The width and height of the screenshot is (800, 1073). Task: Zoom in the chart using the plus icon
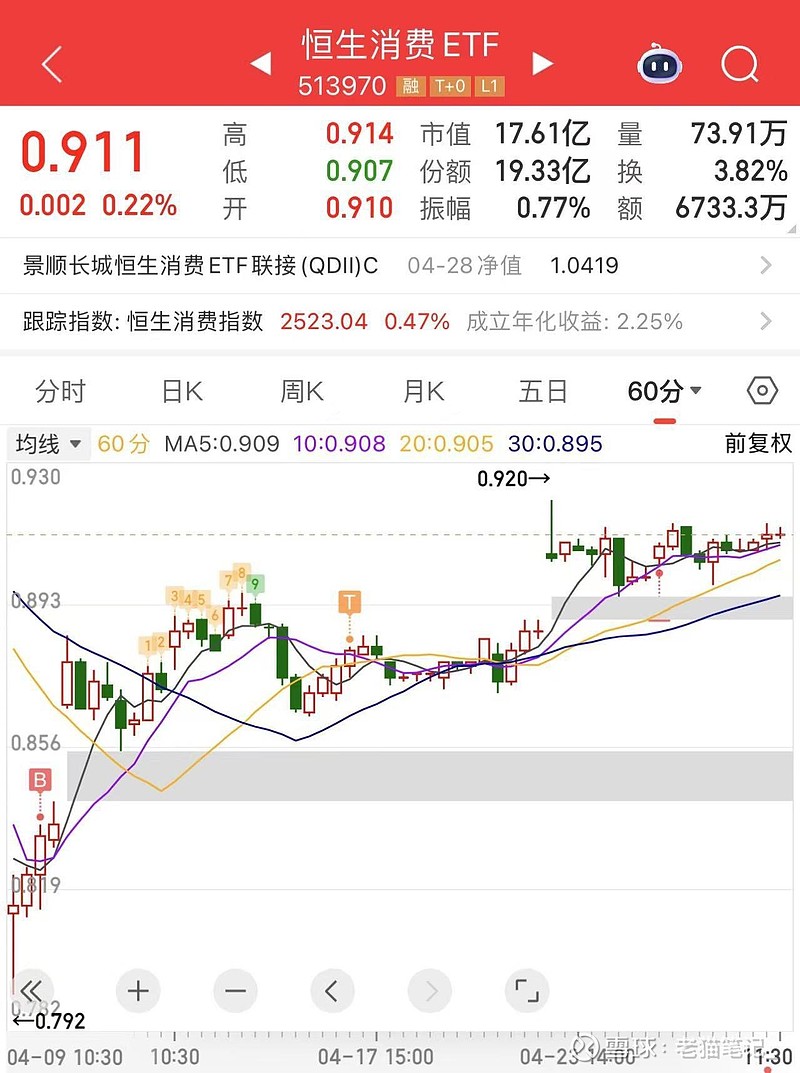click(x=138, y=991)
